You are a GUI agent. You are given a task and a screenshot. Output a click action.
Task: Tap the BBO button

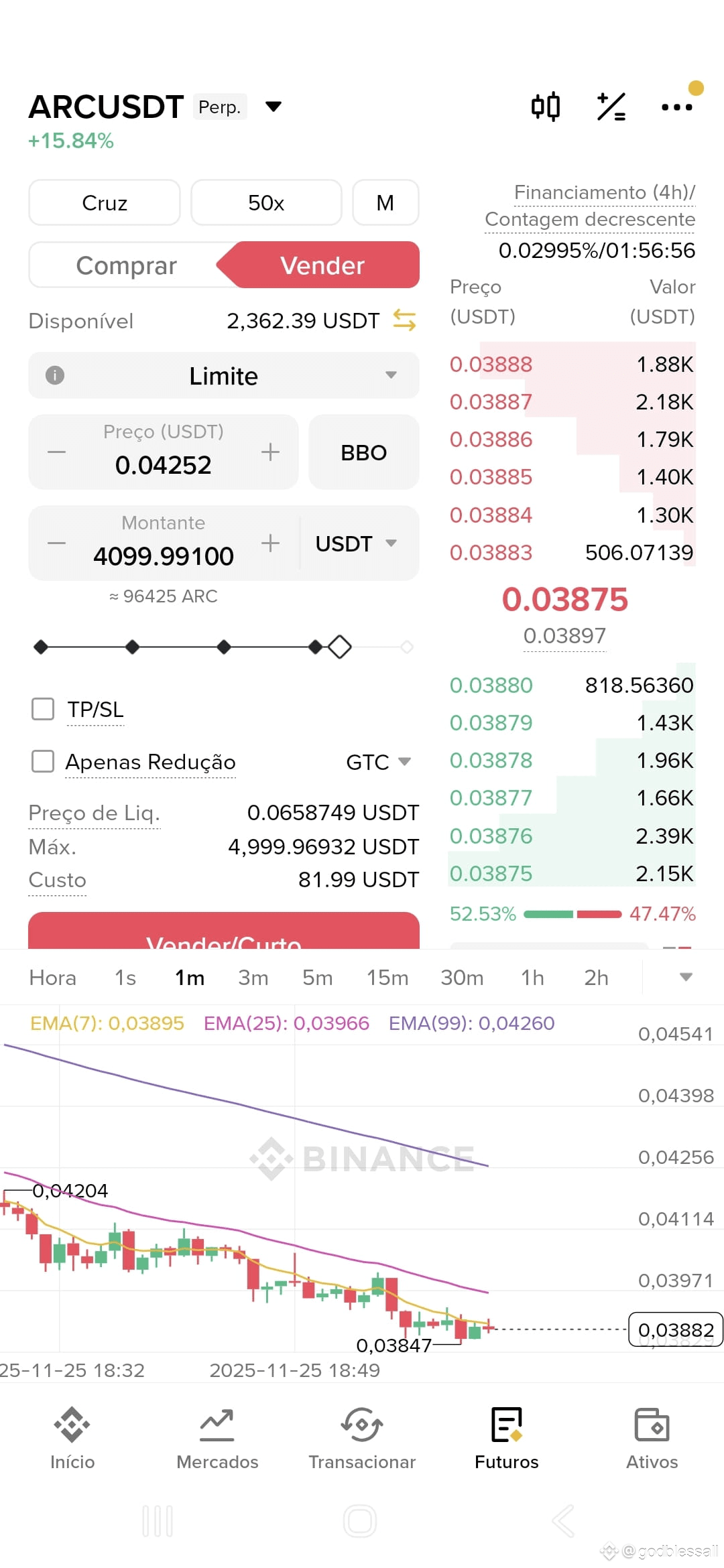364,452
